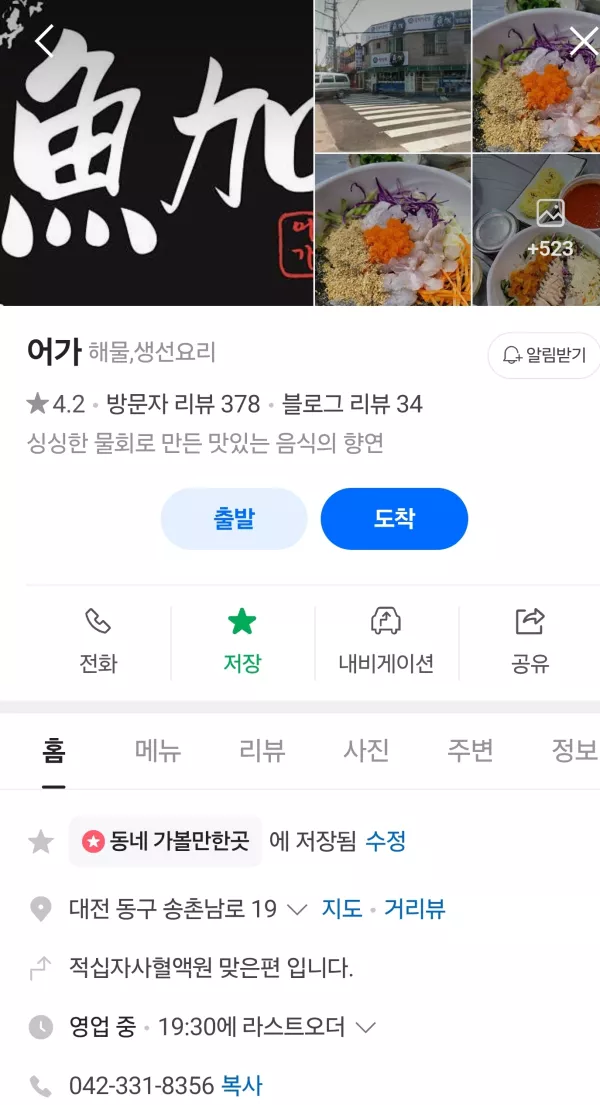This screenshot has height=1105, width=600.
Task: Open the 거리뷰 street view link
Action: pos(414,909)
